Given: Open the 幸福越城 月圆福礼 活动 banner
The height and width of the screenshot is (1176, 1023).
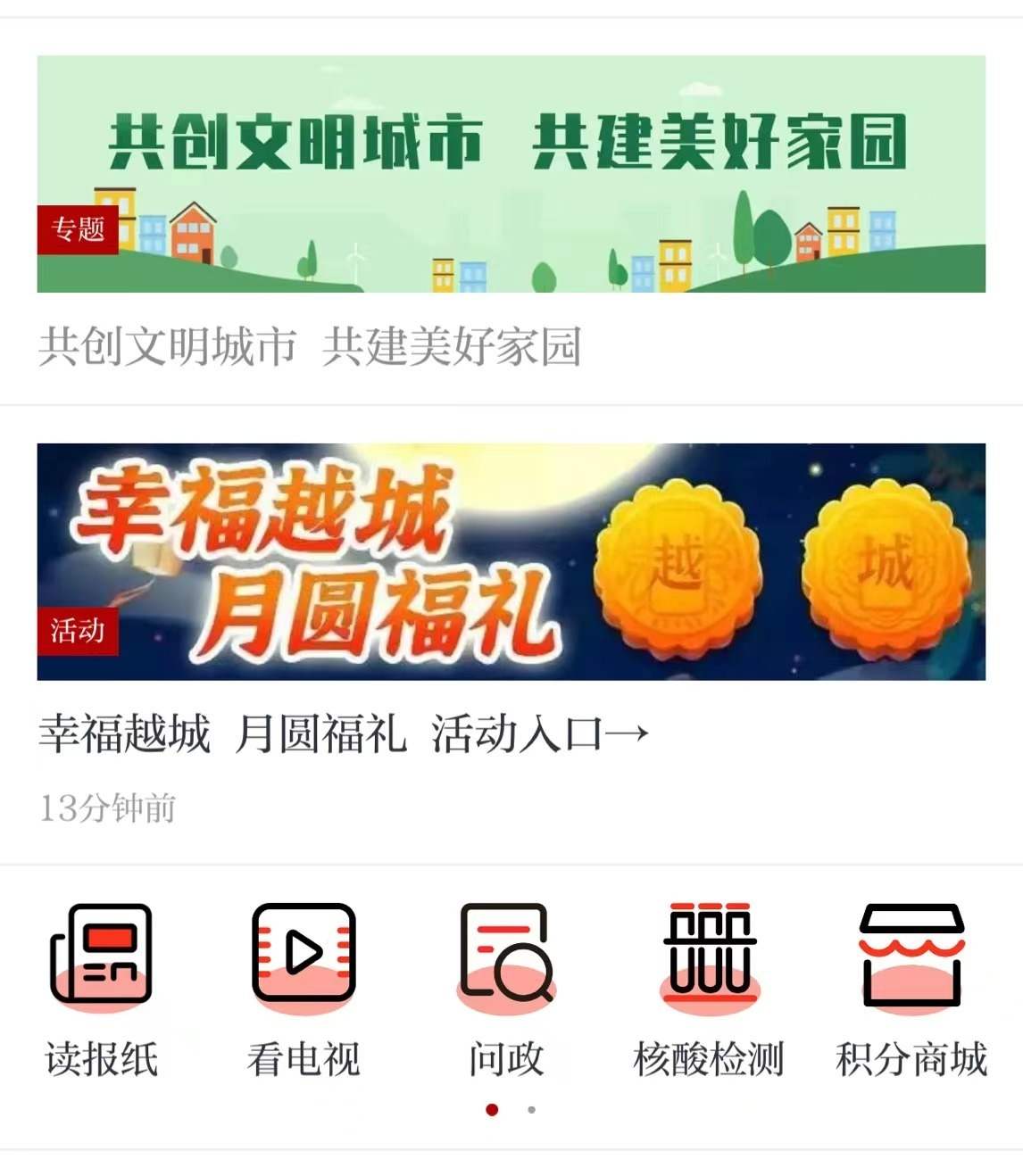Looking at the screenshot, I should click(511, 561).
